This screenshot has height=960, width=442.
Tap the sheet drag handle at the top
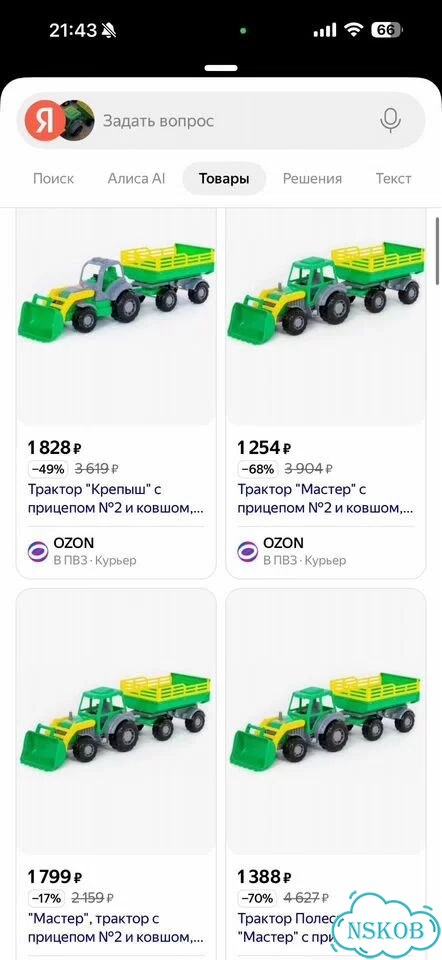coord(220,68)
